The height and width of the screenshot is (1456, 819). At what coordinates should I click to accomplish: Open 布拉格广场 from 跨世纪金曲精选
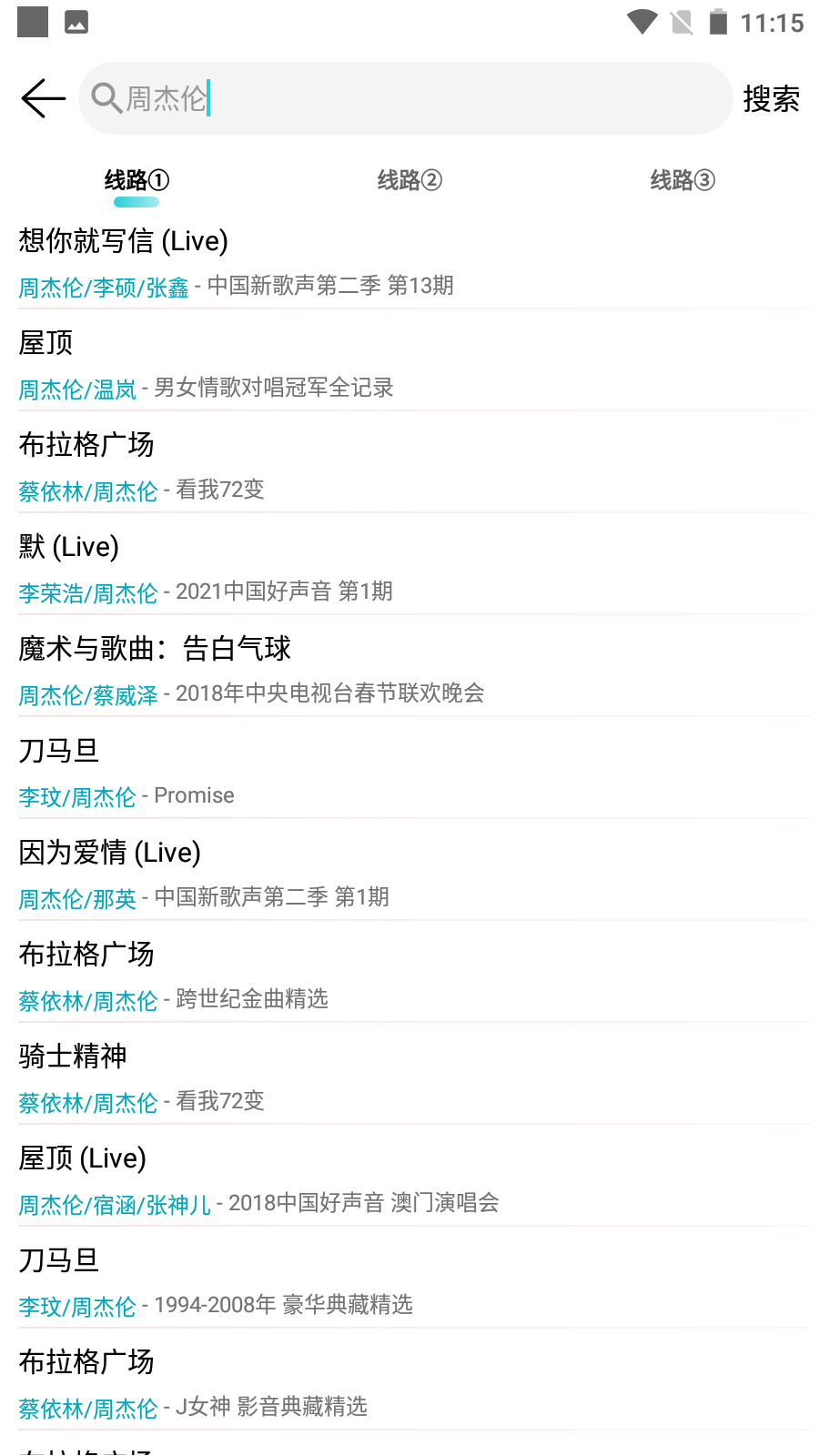click(414, 976)
